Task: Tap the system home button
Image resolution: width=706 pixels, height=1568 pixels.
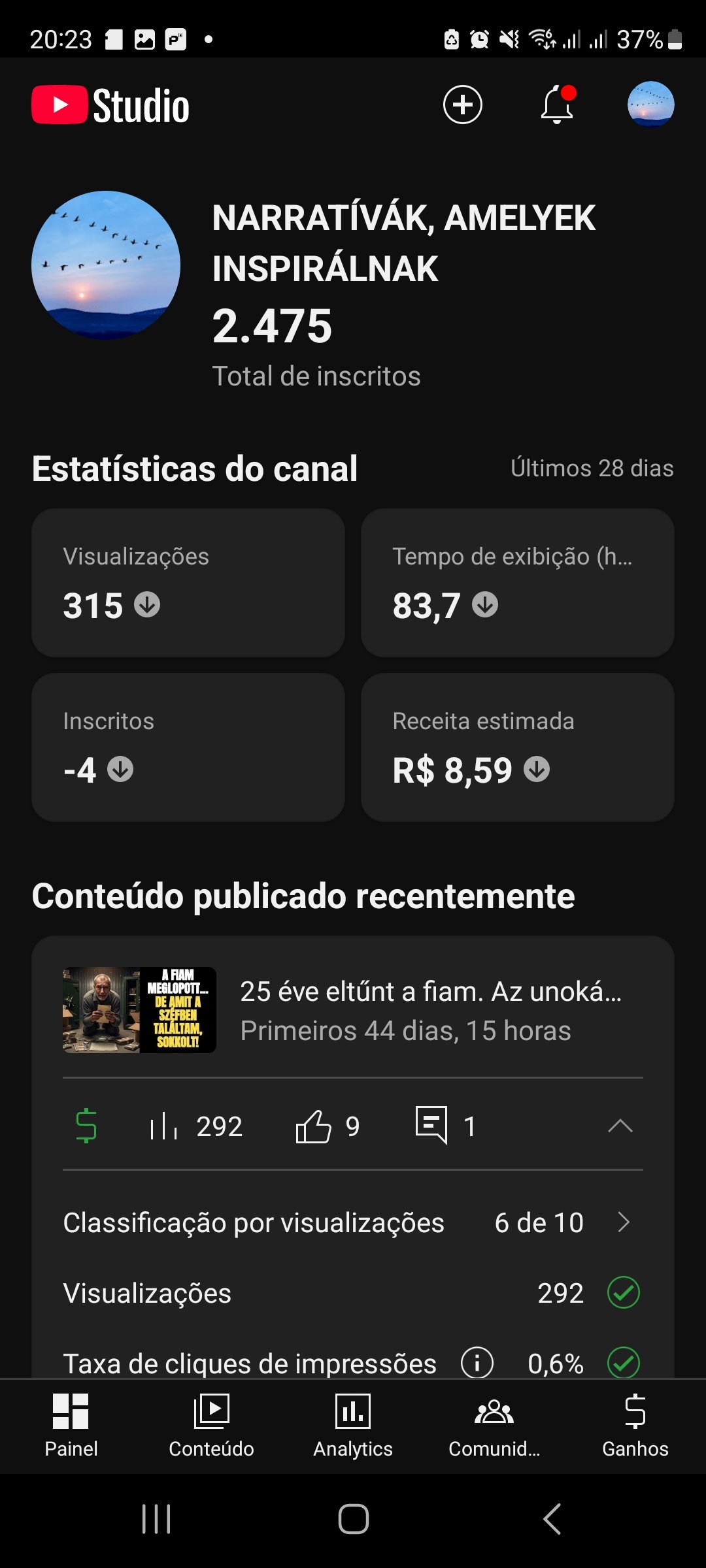Action: [353, 1518]
